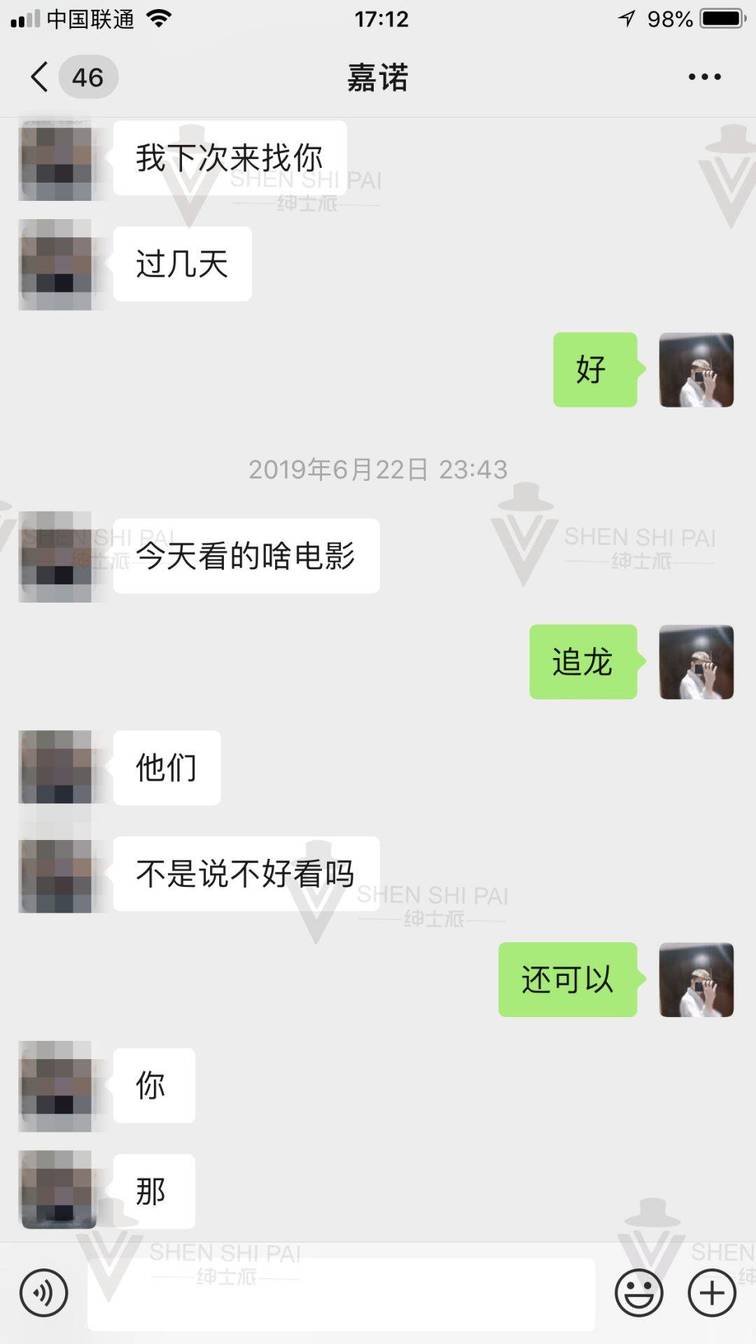This screenshot has height=1344, width=756.
Task: Open the voice message input icon
Action: click(42, 1292)
